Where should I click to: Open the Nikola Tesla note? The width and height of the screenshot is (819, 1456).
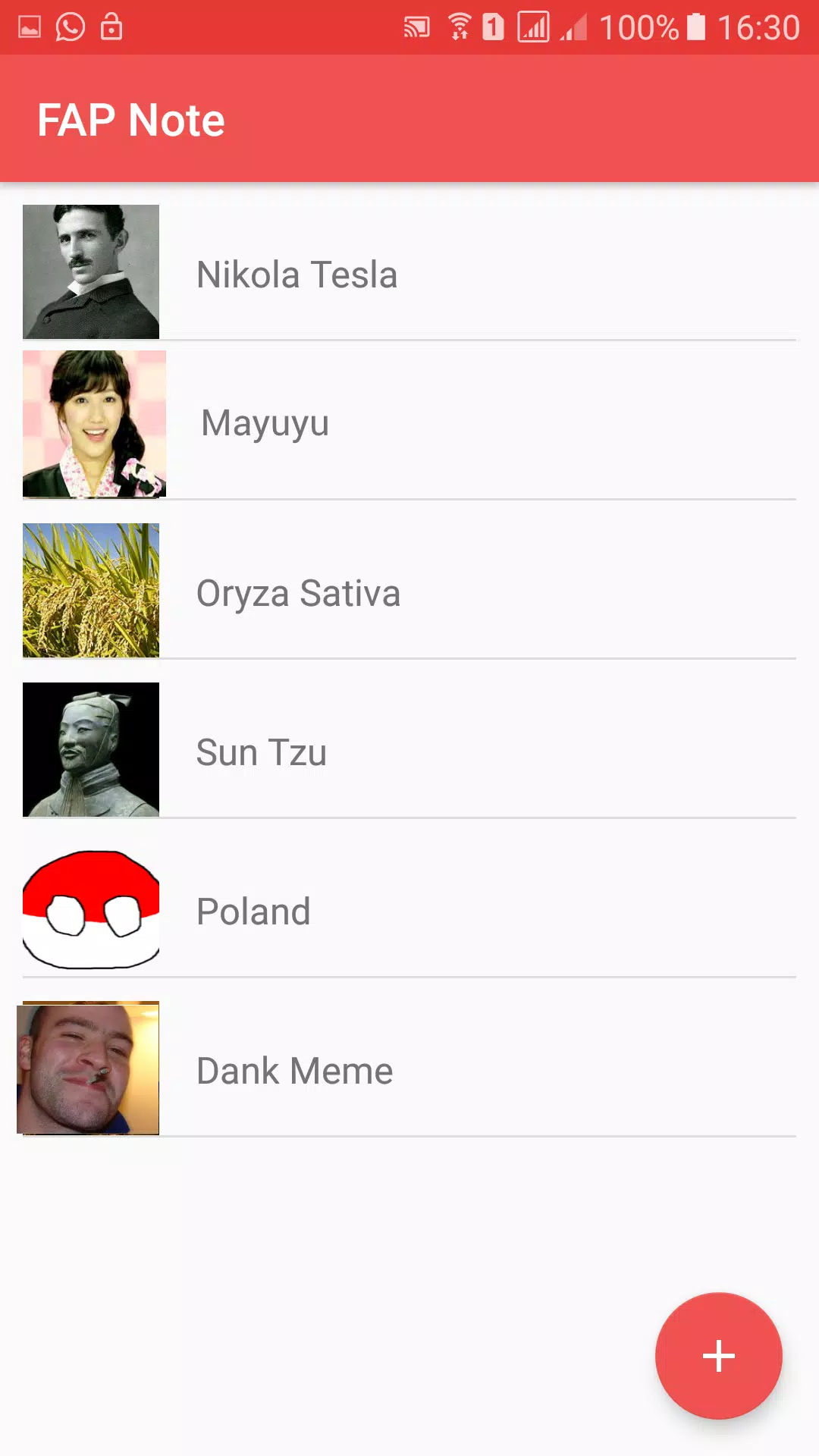(409, 272)
